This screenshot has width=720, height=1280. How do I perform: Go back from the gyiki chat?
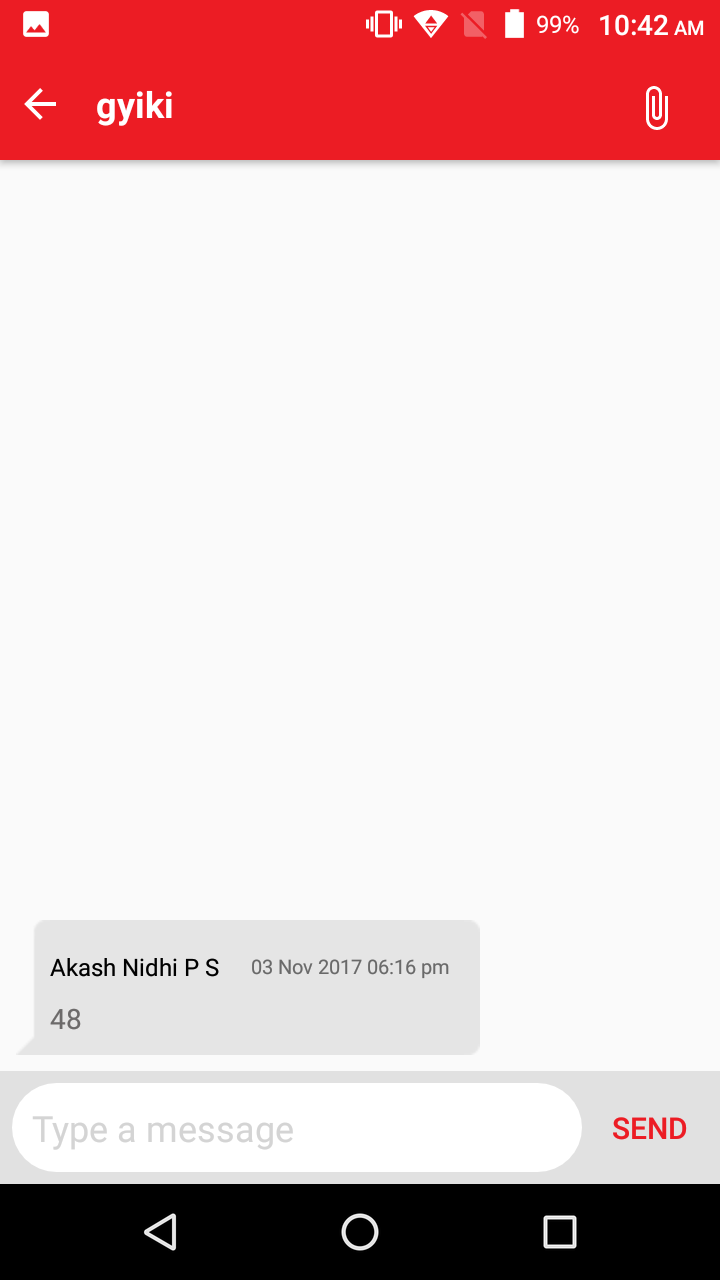(x=40, y=105)
